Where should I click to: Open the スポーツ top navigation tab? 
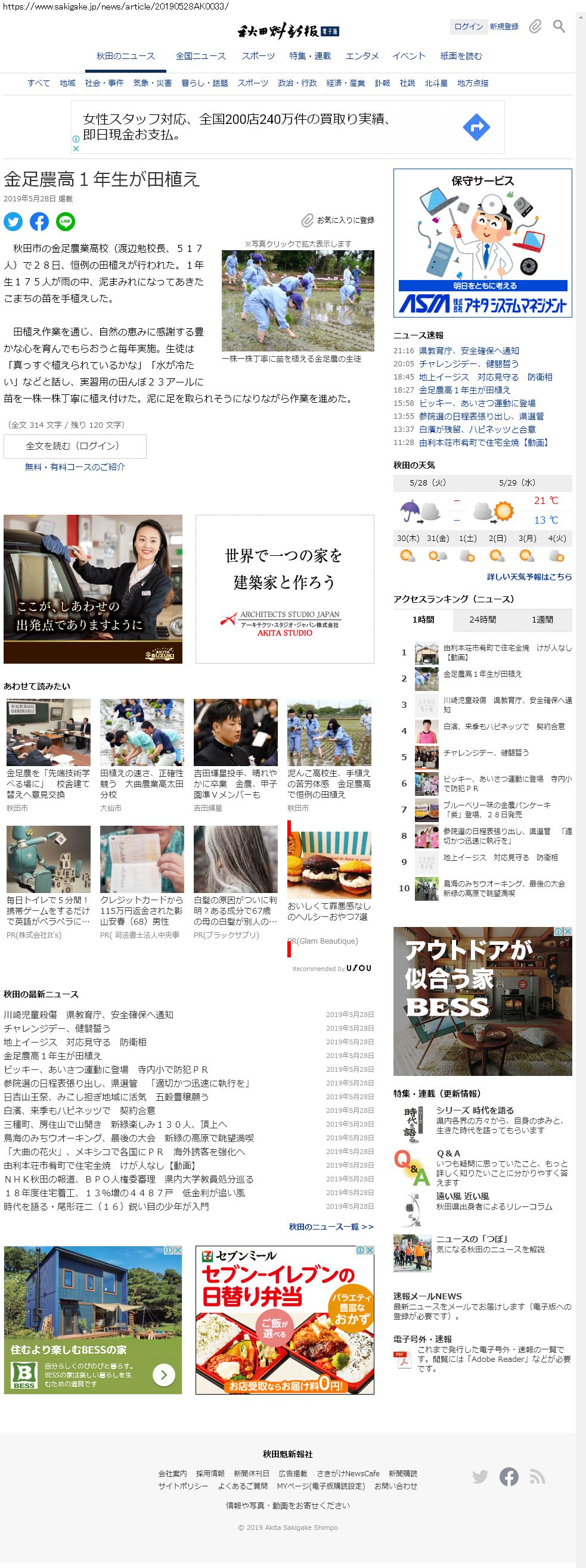(x=258, y=56)
